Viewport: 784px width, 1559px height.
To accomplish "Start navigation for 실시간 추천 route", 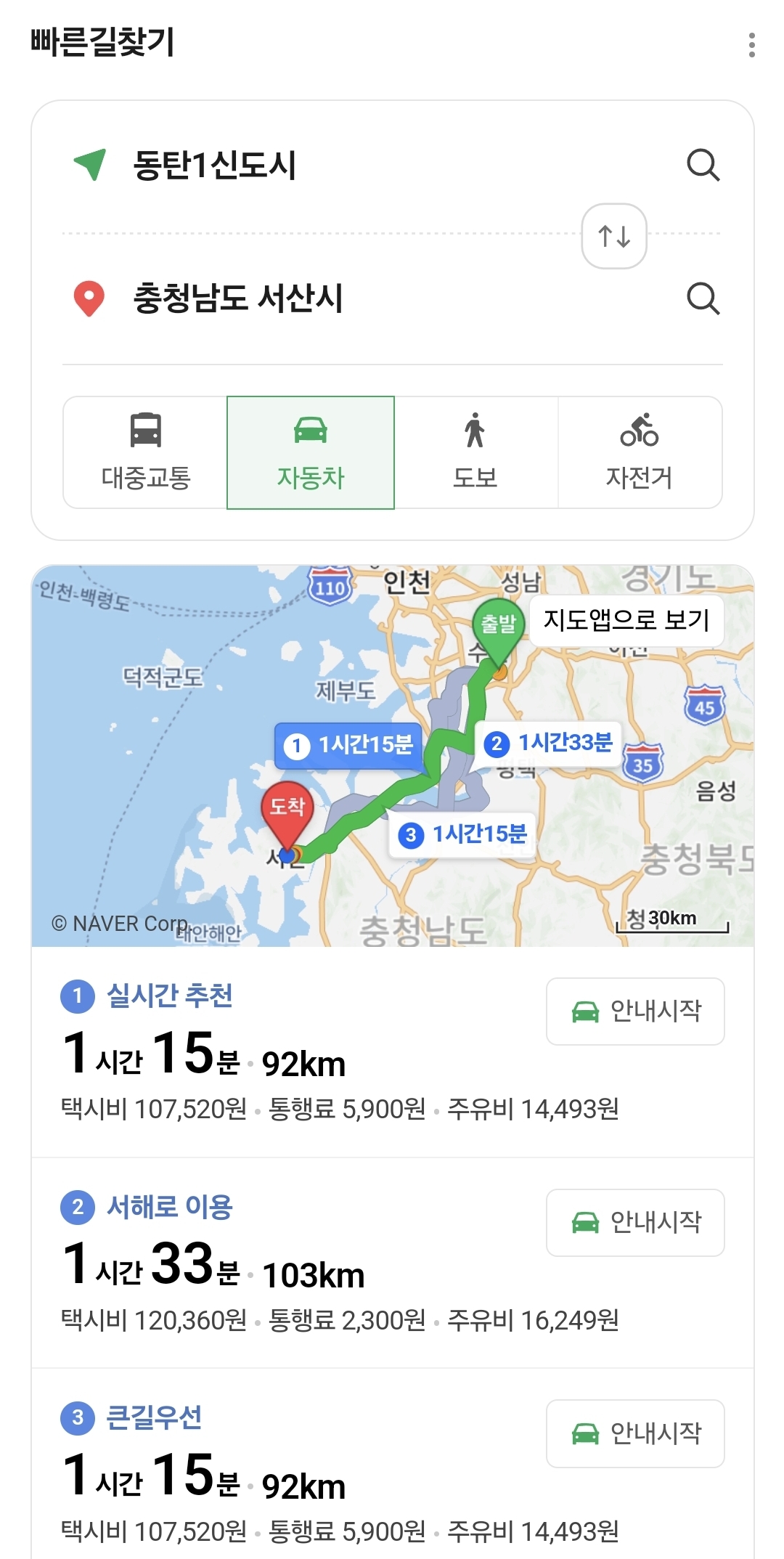I will pos(635,1011).
